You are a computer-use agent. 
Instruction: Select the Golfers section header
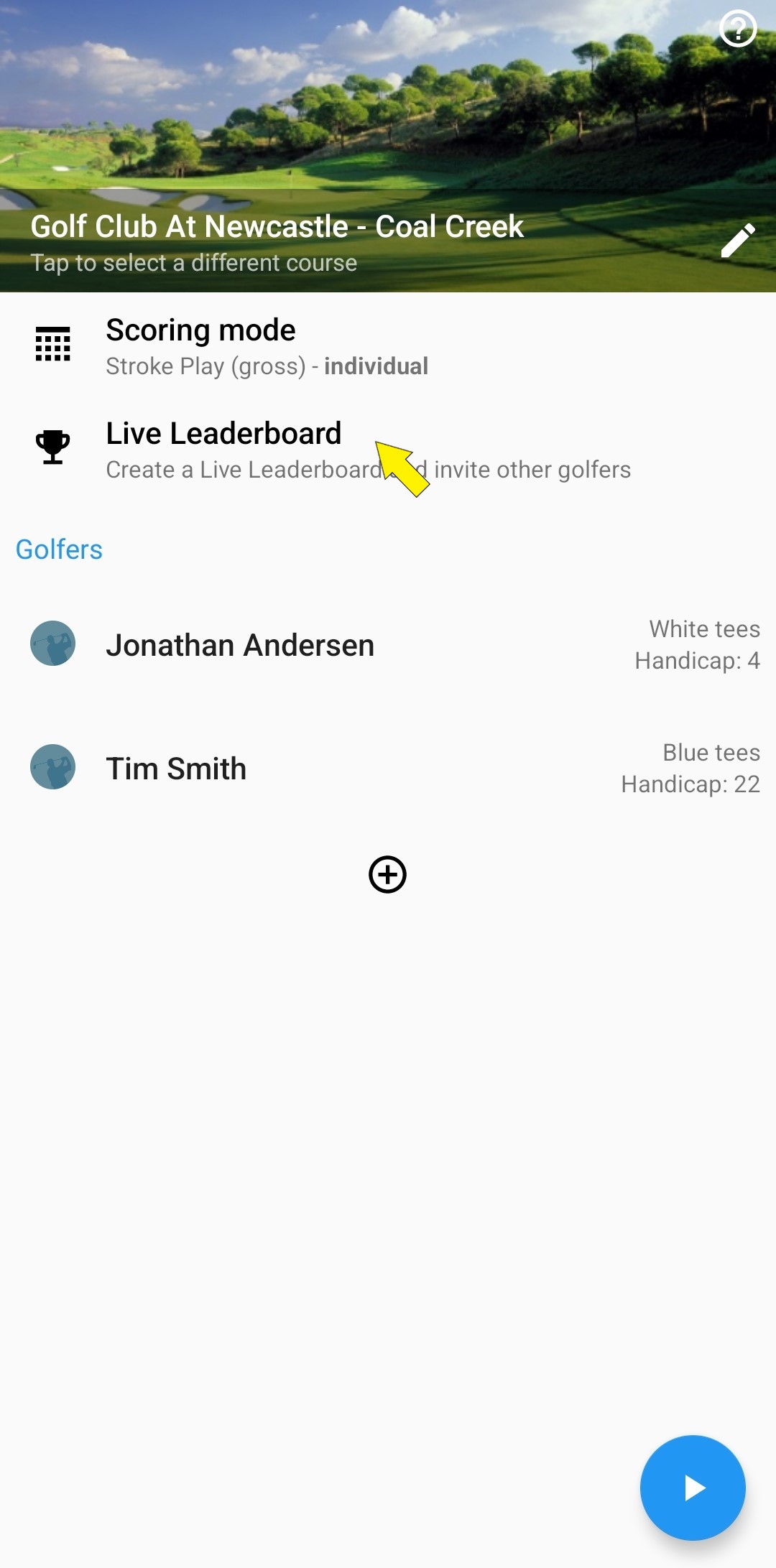[59, 549]
